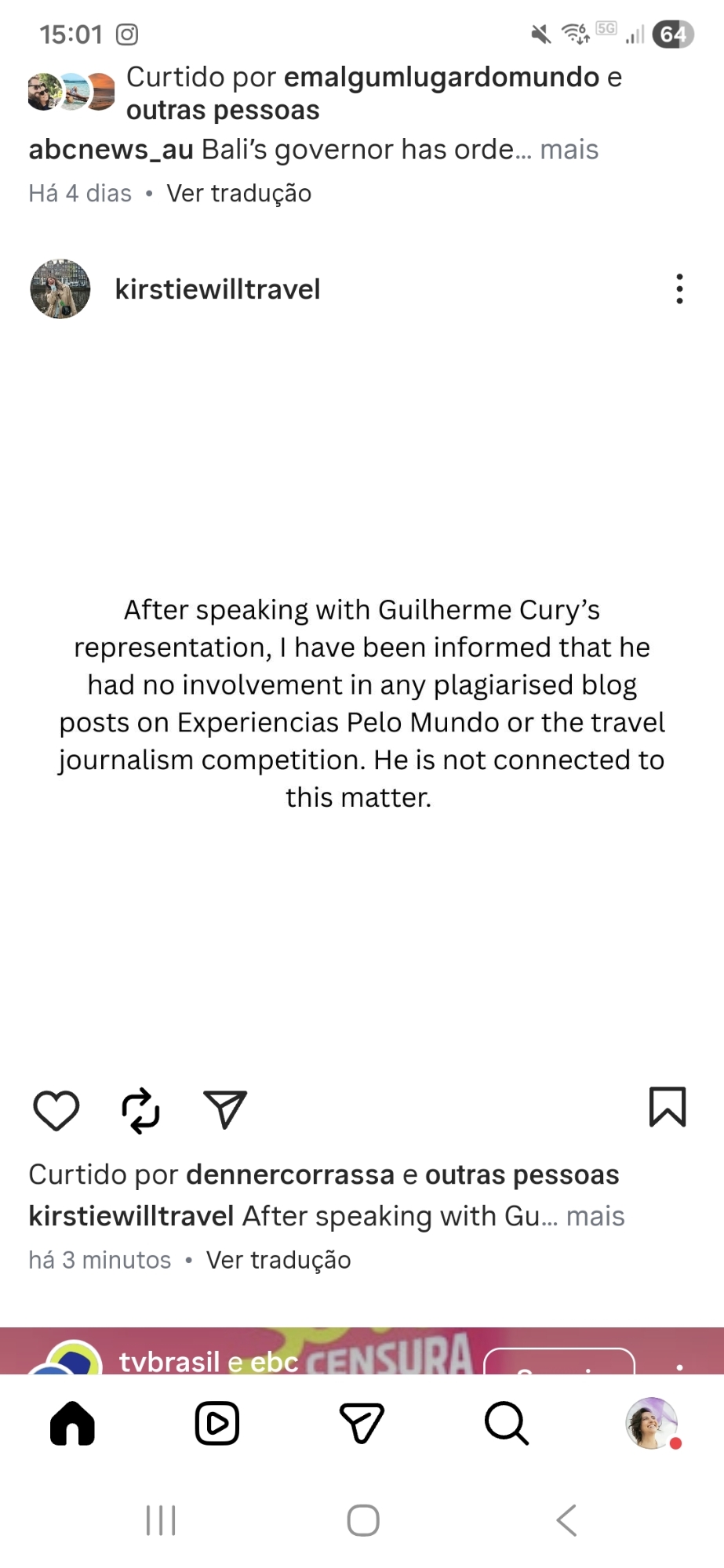Repost kirstiewilltravel's post

(x=140, y=1110)
